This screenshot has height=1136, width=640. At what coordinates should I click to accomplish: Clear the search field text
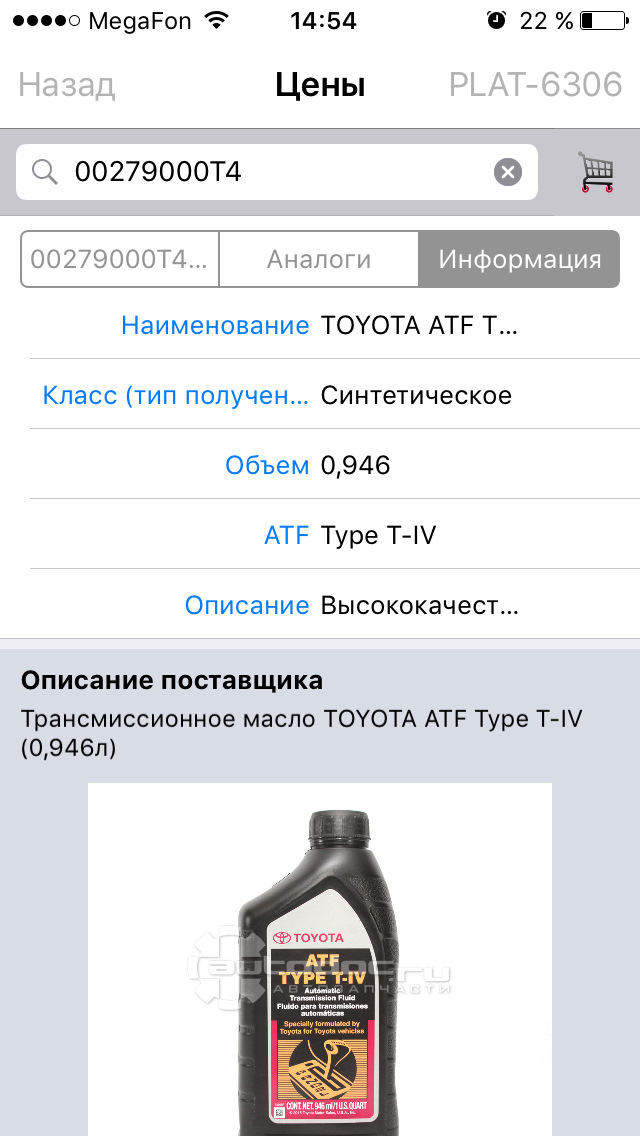click(x=508, y=173)
